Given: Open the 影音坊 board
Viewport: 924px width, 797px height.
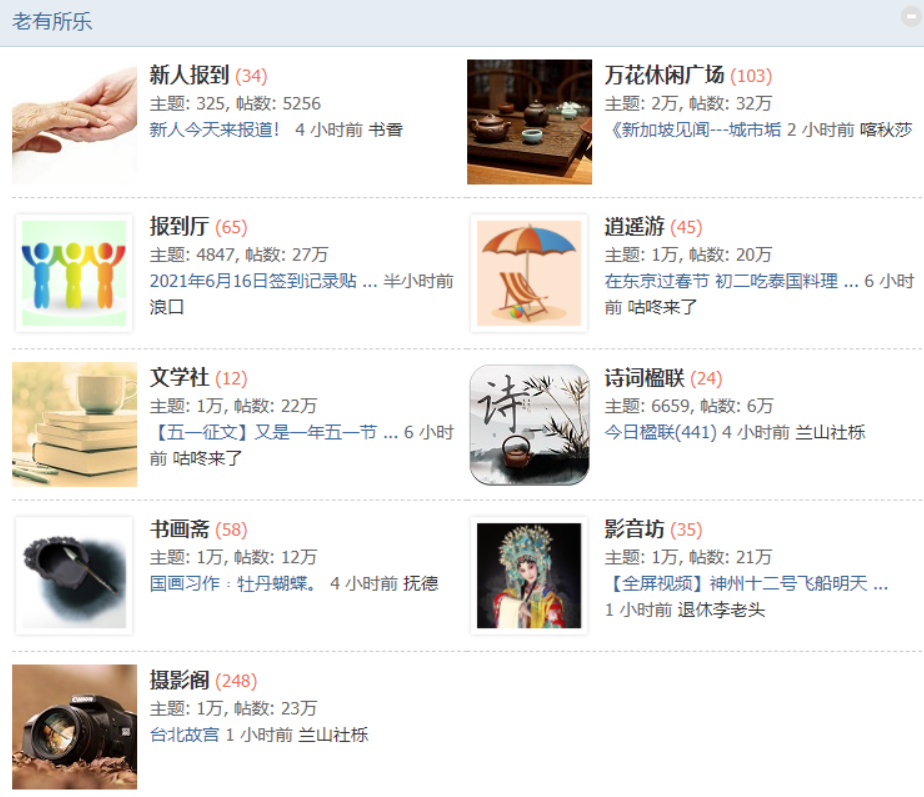Looking at the screenshot, I should (634, 529).
